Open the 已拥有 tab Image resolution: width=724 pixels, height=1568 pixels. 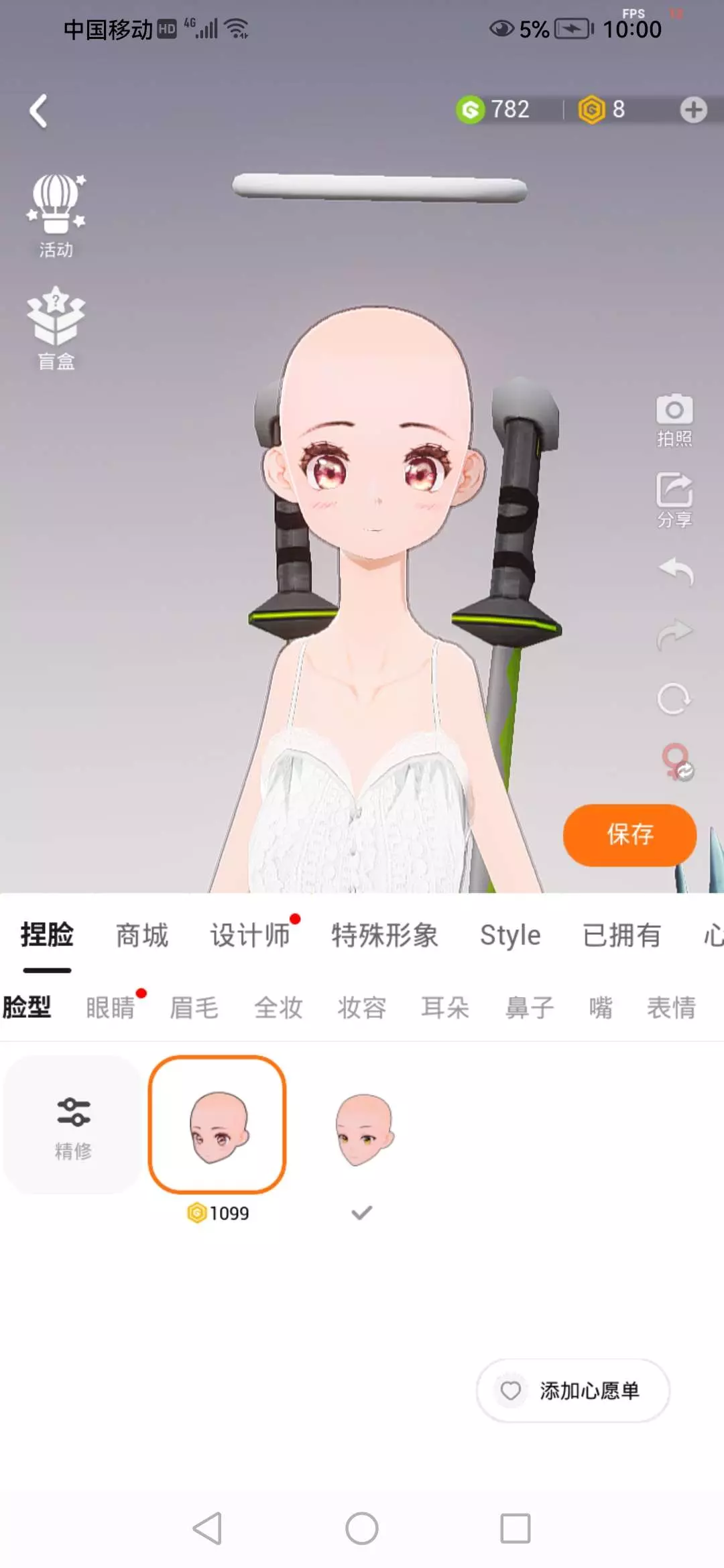pos(622,935)
